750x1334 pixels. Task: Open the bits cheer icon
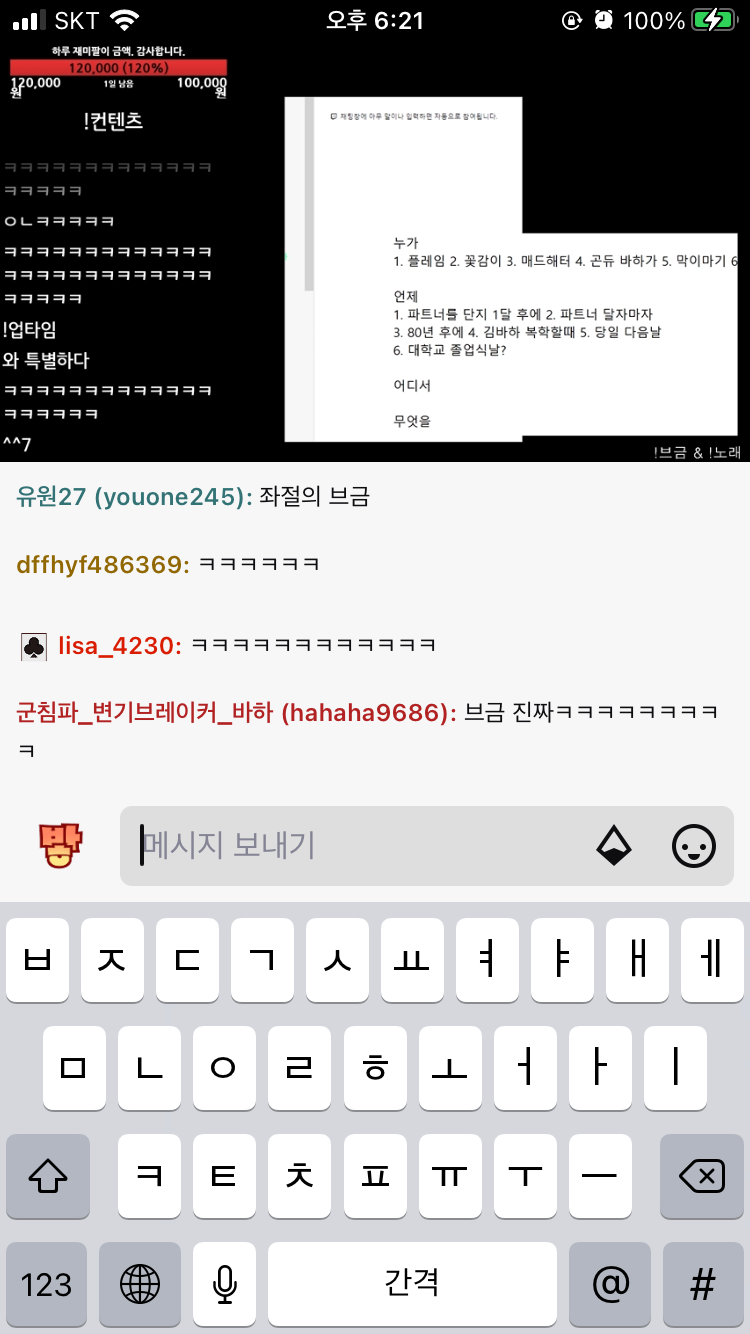pyautogui.click(x=614, y=846)
